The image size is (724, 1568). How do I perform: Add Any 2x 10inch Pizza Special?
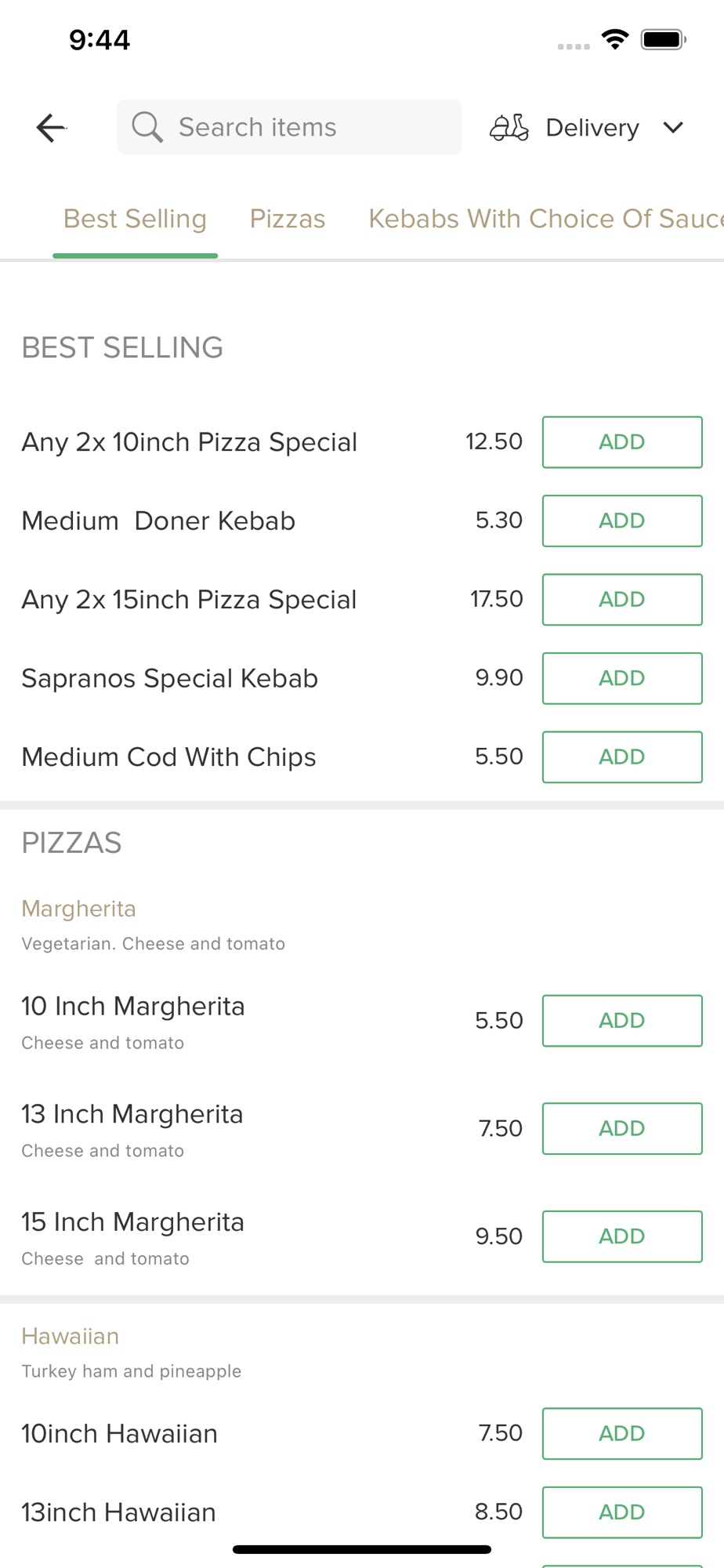tap(622, 442)
